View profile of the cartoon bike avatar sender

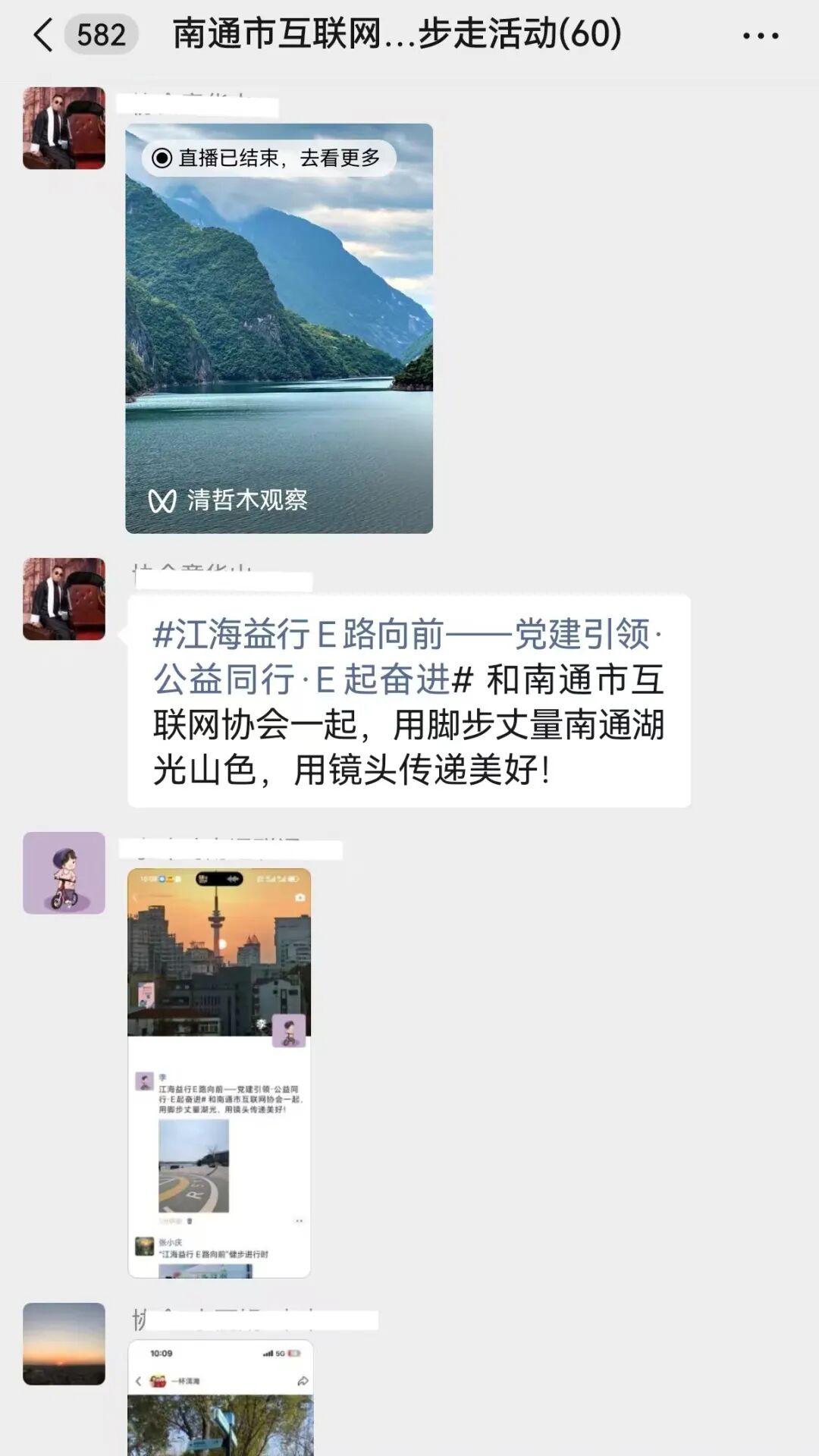64,873
